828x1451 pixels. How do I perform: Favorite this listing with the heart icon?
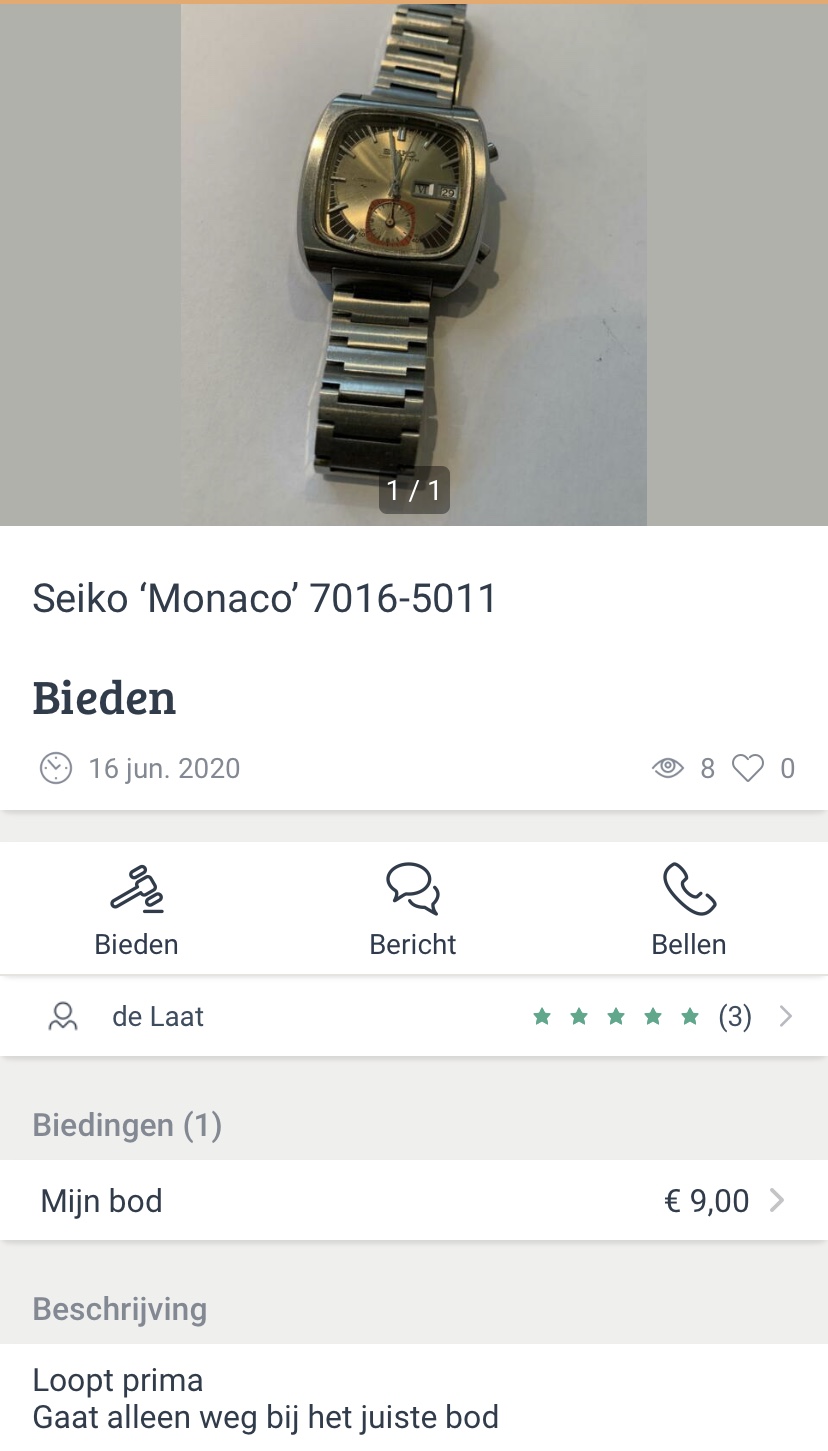click(x=748, y=768)
